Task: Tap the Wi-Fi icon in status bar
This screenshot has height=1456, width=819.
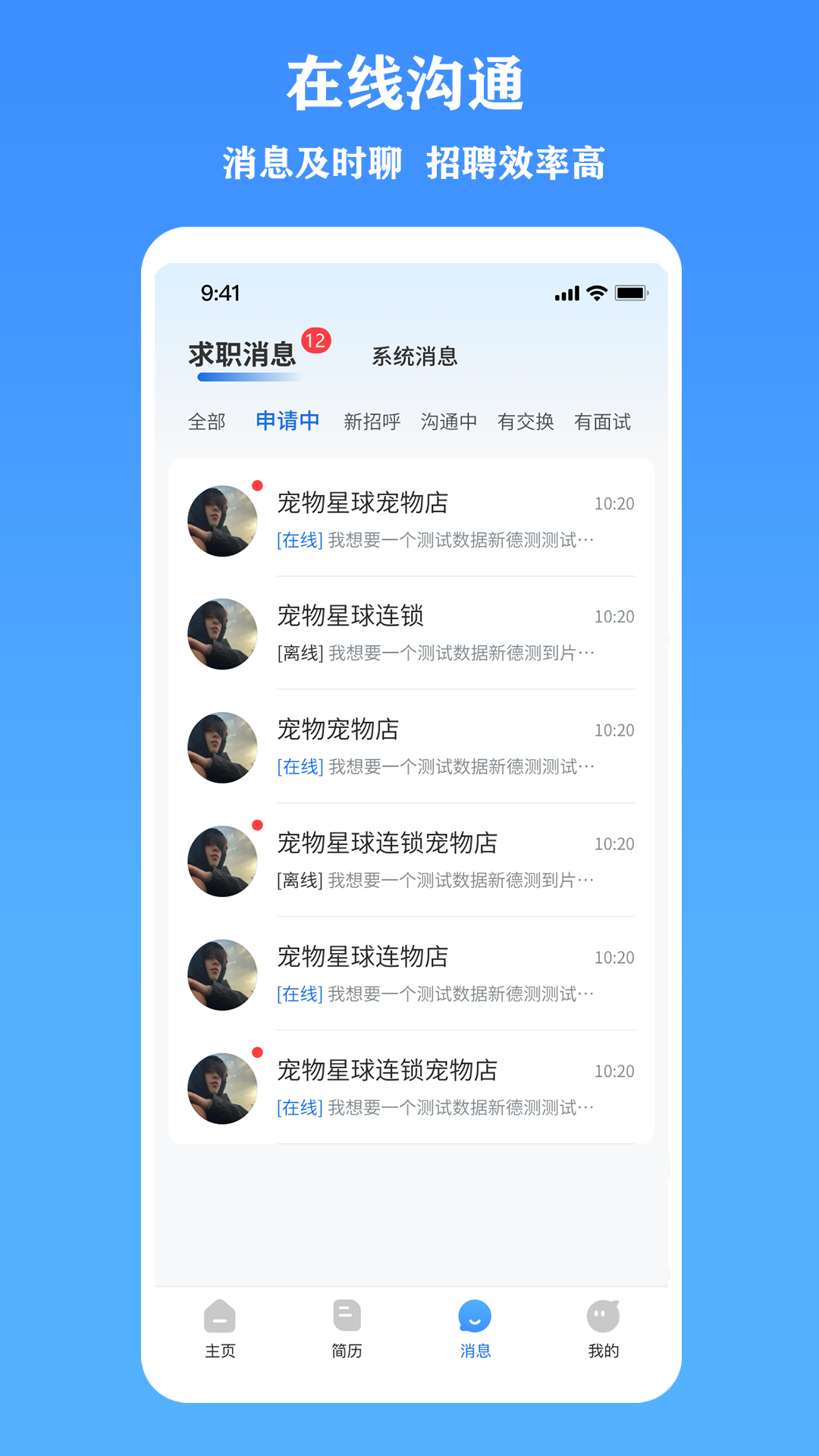Action: click(596, 291)
